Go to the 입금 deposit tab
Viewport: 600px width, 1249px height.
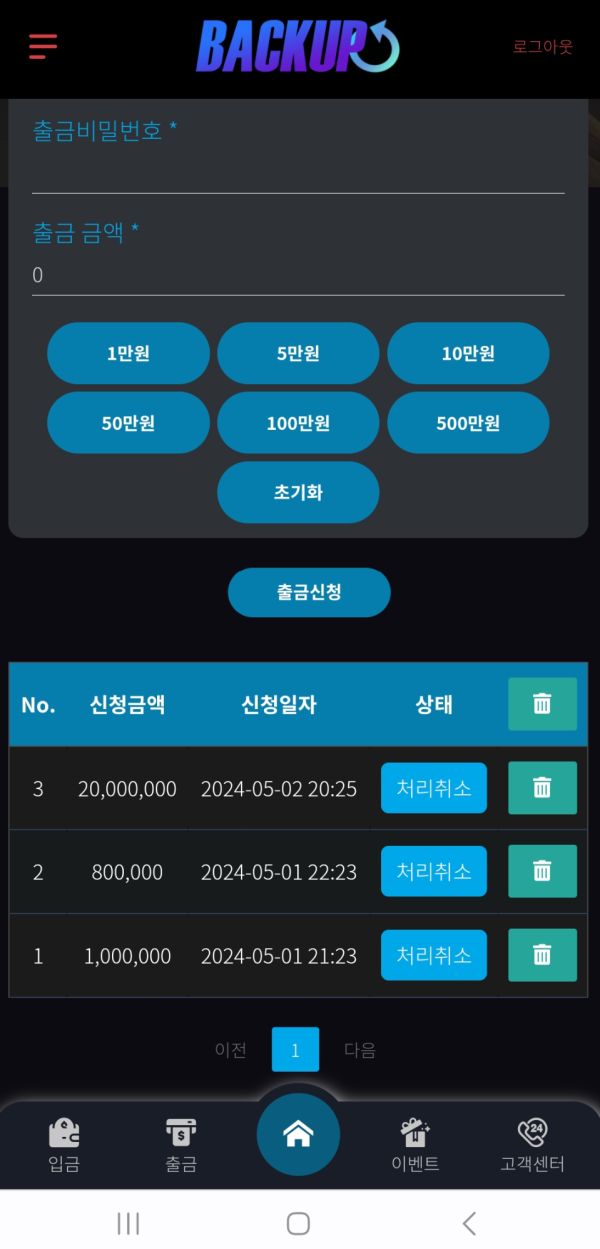(64, 1145)
